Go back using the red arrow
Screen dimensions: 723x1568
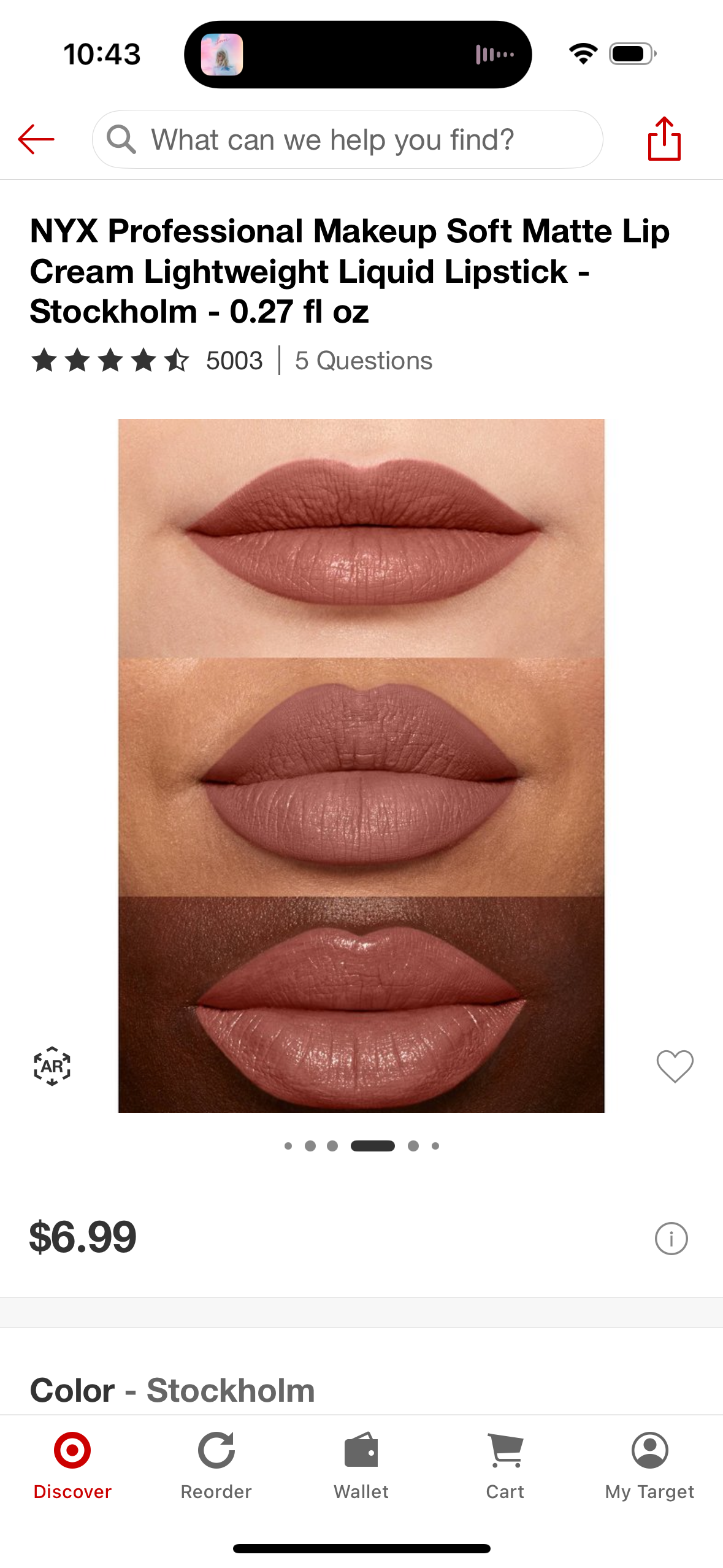coord(36,139)
